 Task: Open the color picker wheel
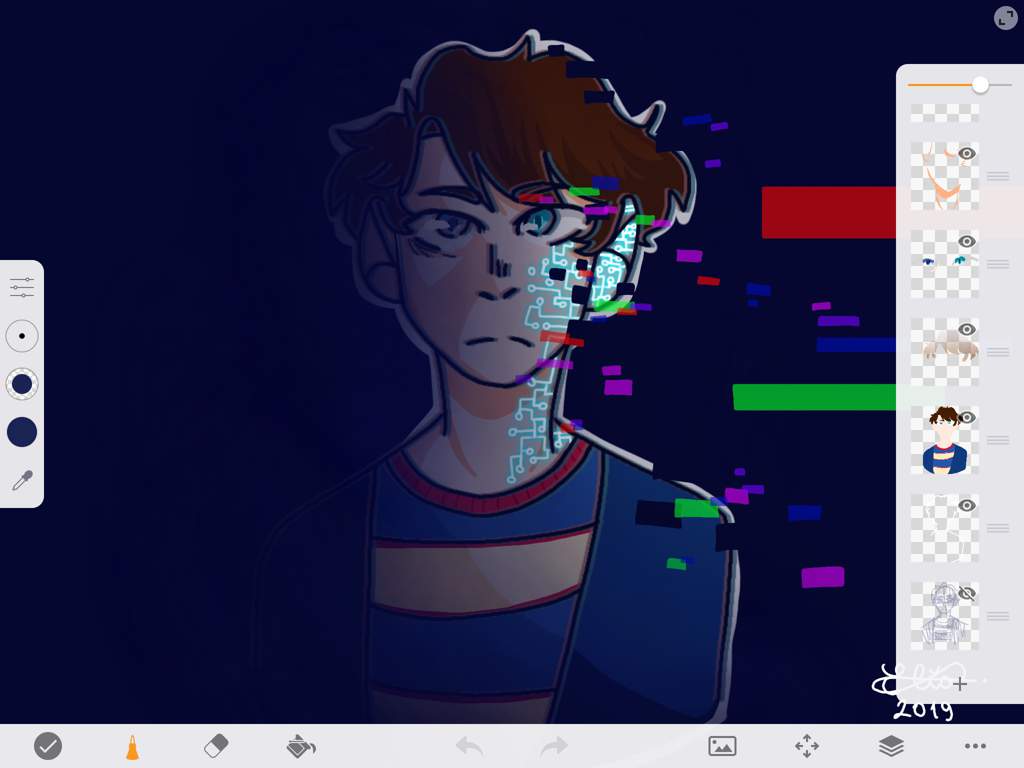click(x=22, y=384)
